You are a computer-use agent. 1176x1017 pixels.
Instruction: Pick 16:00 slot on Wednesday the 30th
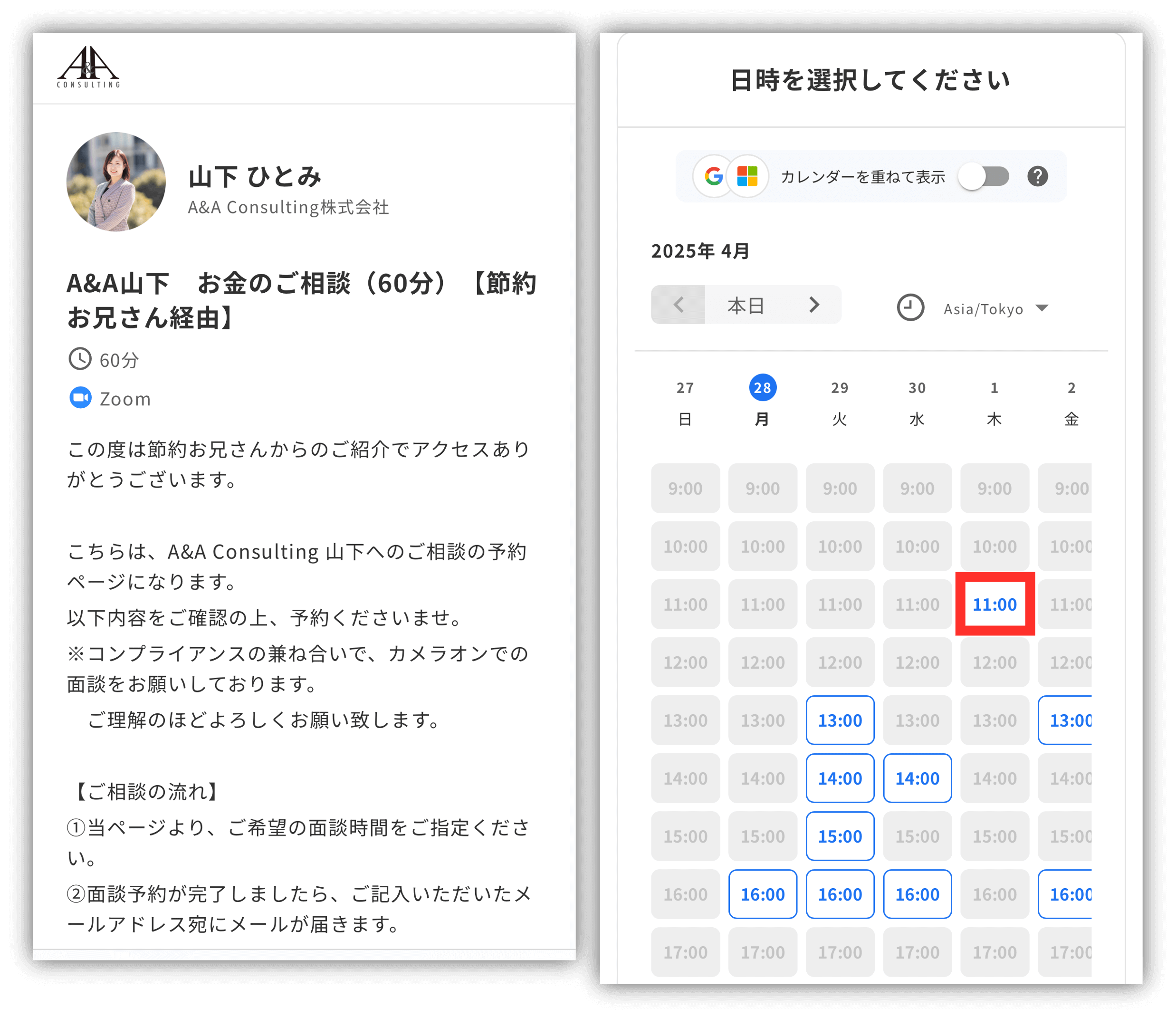pyautogui.click(x=917, y=894)
